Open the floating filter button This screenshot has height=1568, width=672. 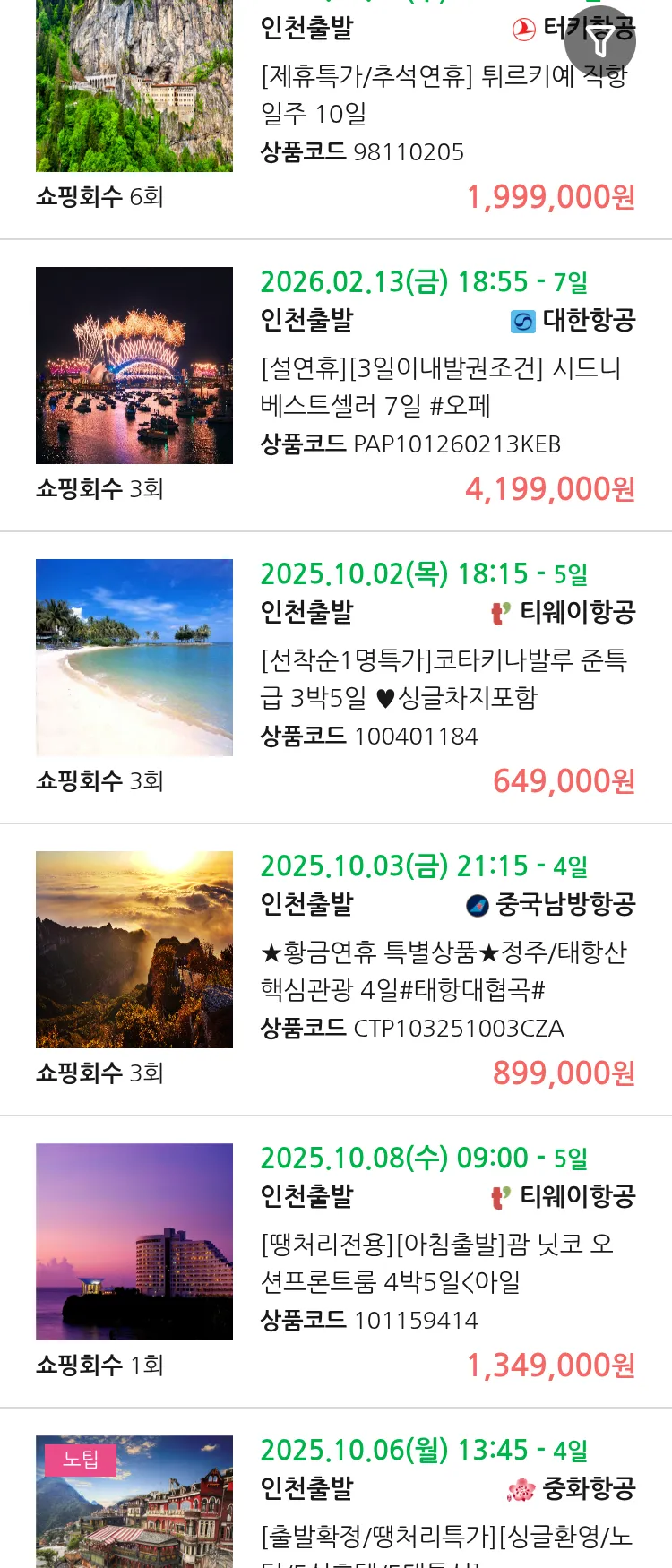599,41
